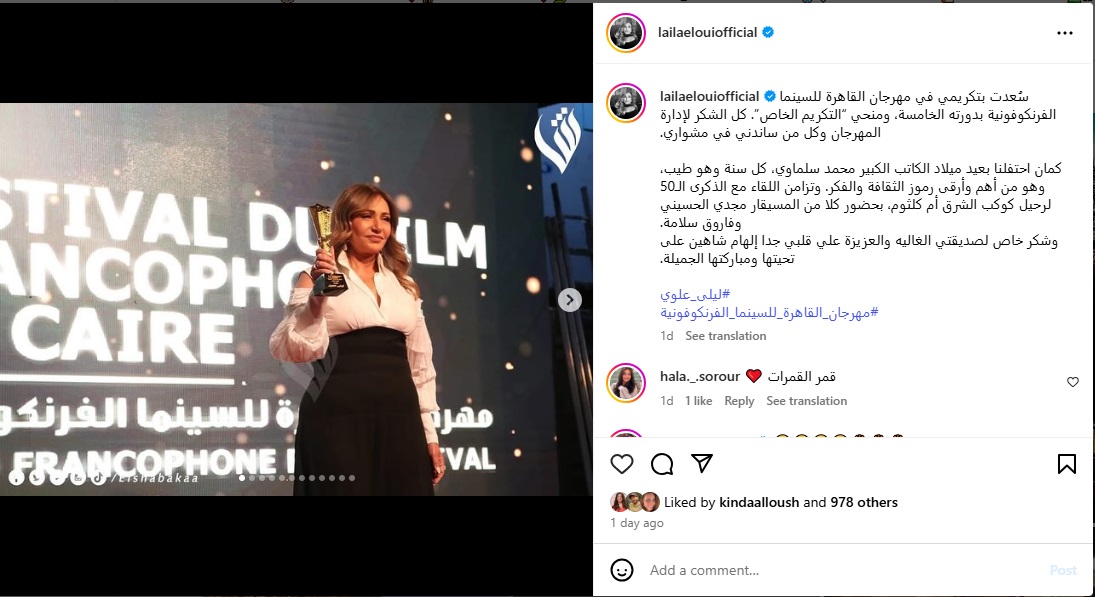The width and height of the screenshot is (1095, 597).
Task: Open the lailaelouiofficial profile from the header
Action: pos(708,32)
